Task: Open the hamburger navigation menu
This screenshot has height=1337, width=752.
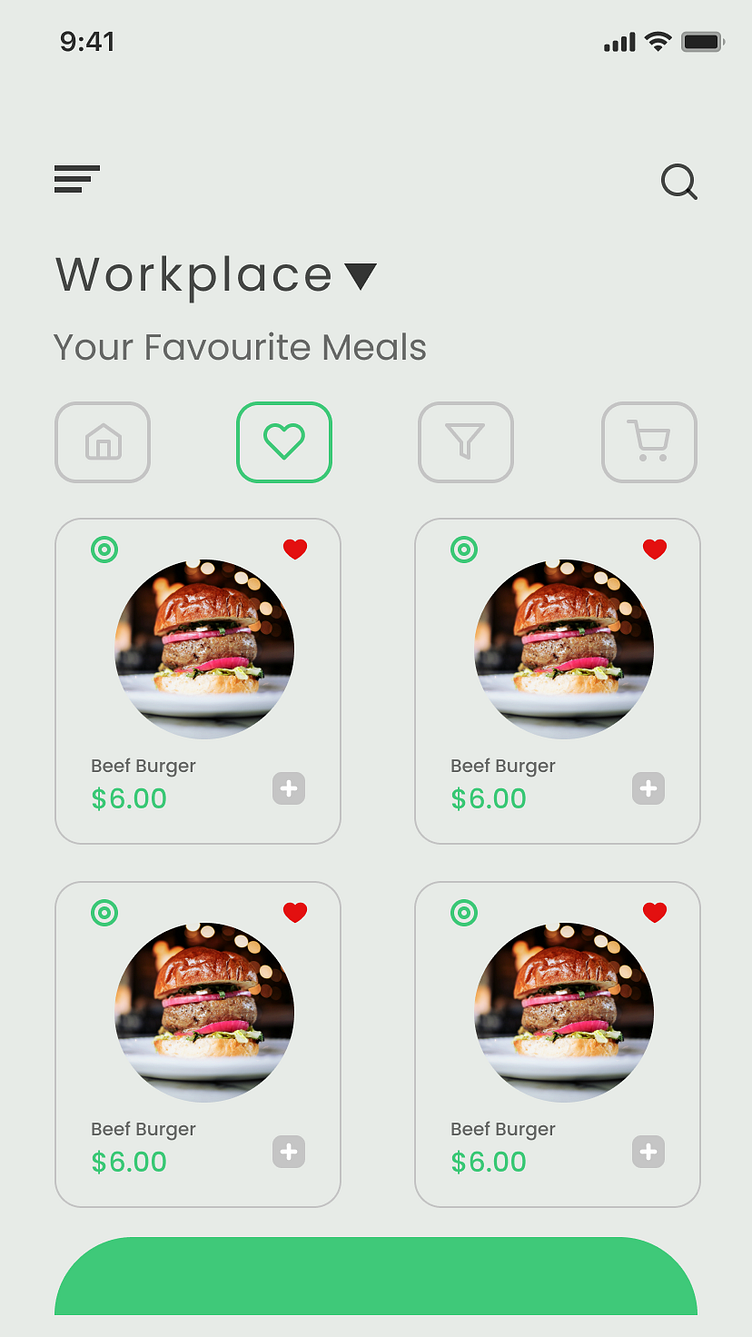Action: coord(76,179)
